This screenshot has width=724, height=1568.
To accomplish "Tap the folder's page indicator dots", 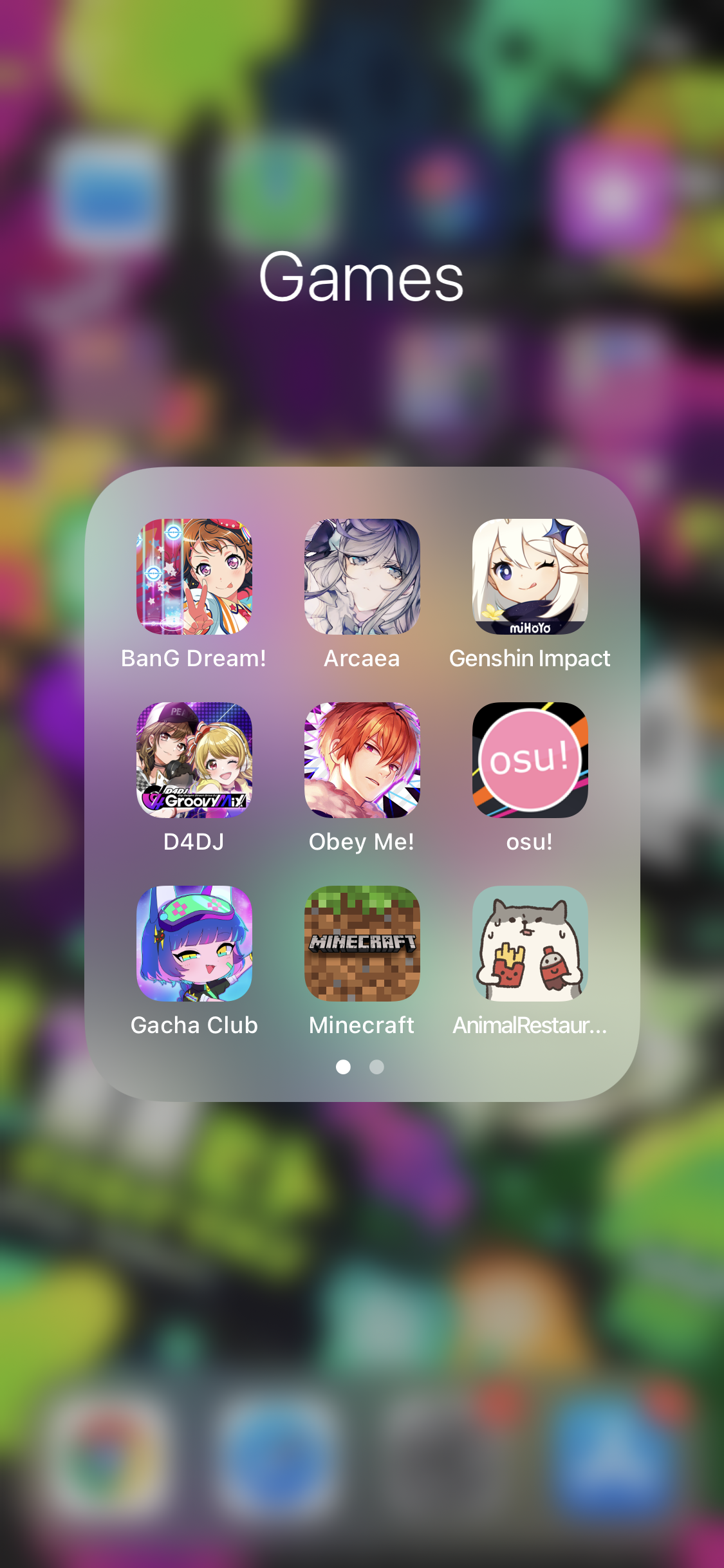I will coord(360,1067).
